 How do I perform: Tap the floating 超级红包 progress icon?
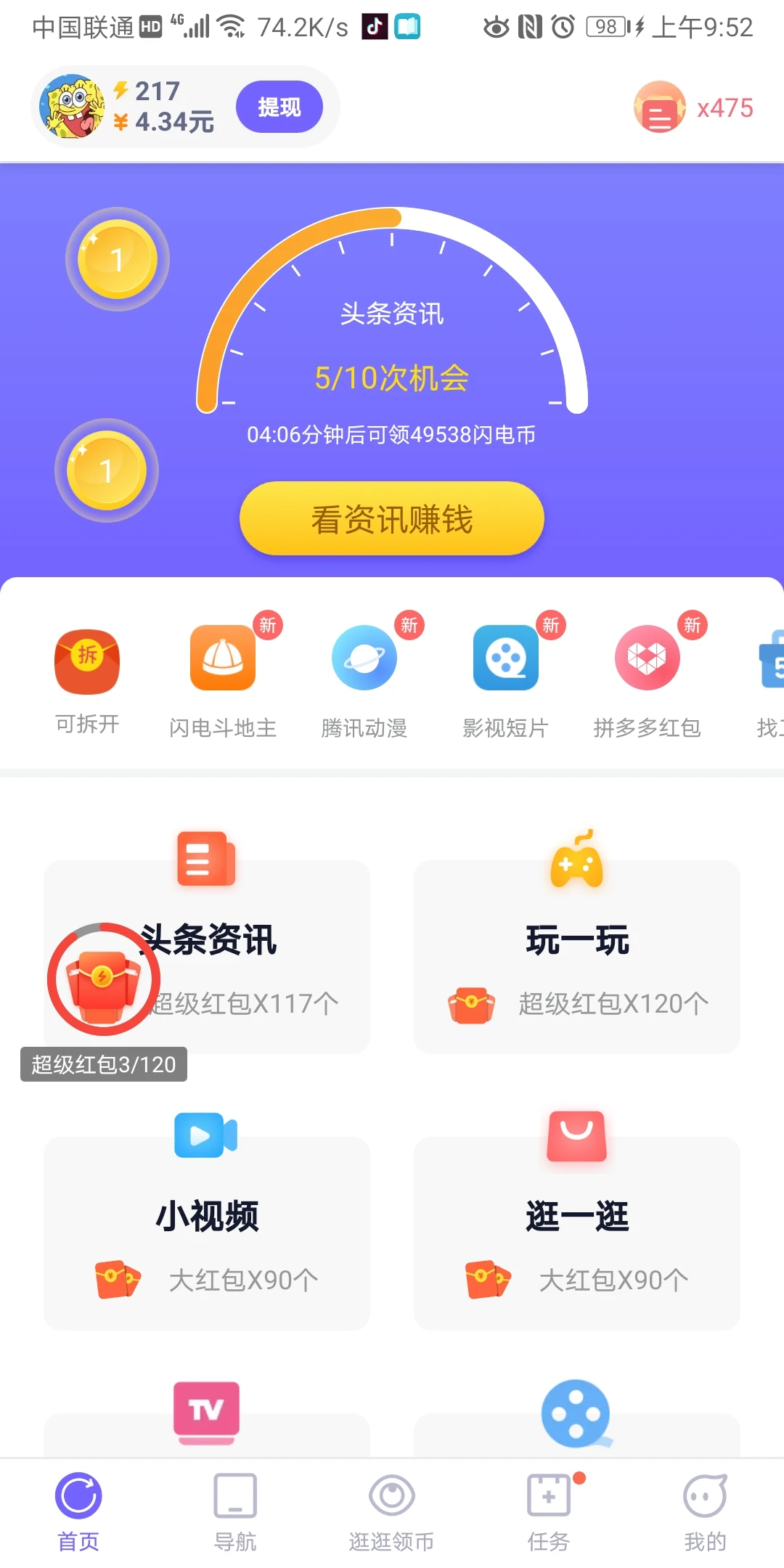(x=103, y=979)
